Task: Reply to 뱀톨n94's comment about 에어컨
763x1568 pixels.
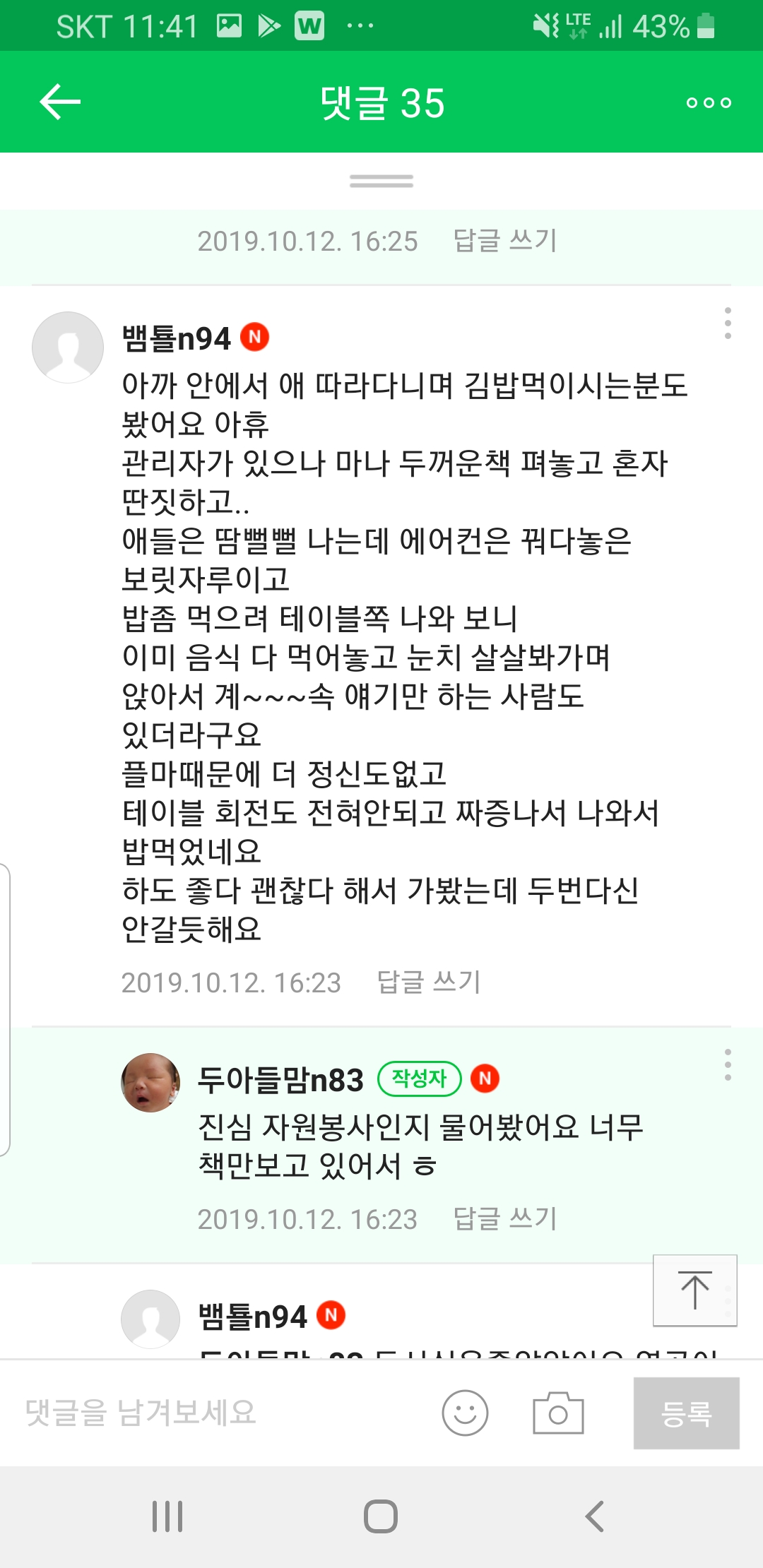Action: tap(428, 982)
